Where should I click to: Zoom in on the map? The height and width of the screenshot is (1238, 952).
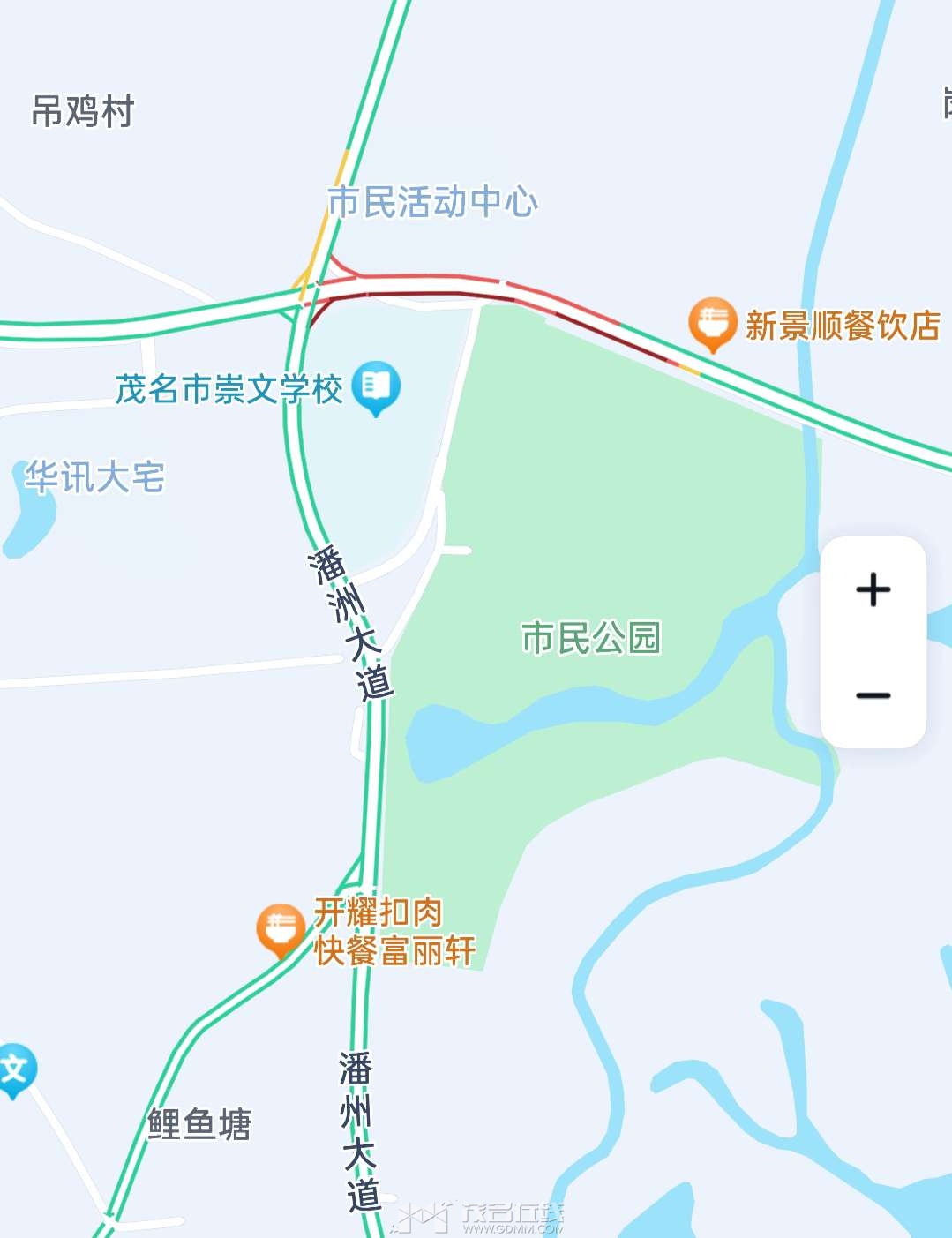[873, 589]
